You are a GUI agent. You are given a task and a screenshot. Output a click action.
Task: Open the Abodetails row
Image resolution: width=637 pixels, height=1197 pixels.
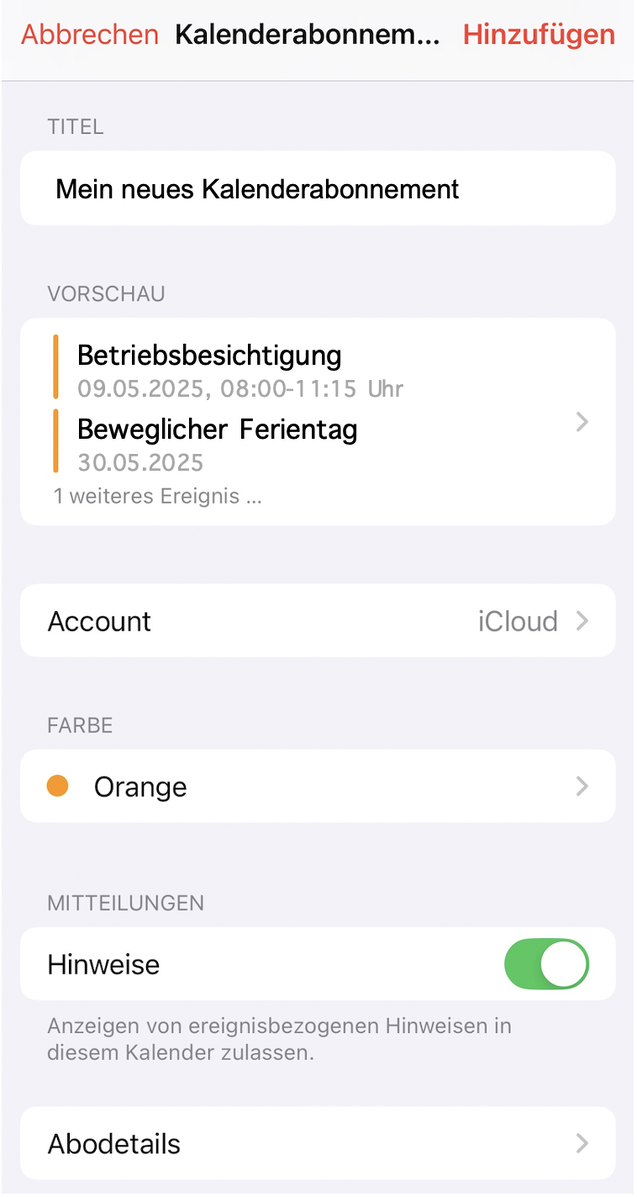coord(317,1143)
